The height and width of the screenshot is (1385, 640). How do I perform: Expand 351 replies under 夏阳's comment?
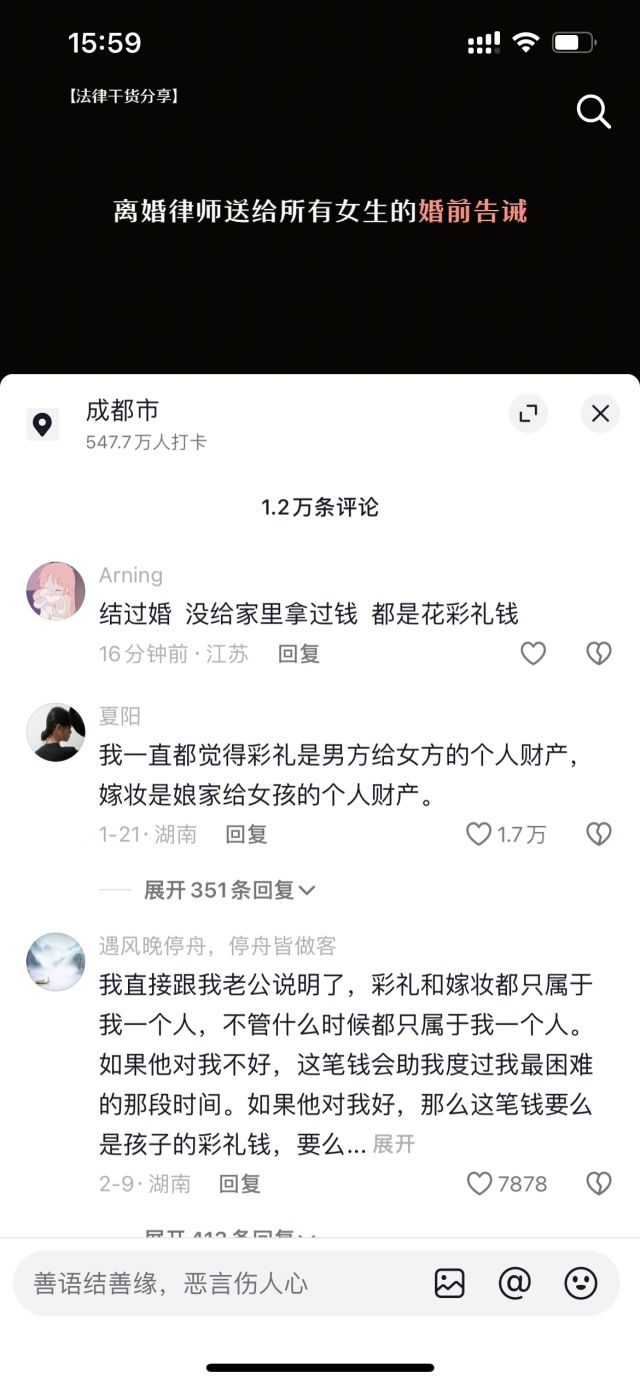click(230, 890)
